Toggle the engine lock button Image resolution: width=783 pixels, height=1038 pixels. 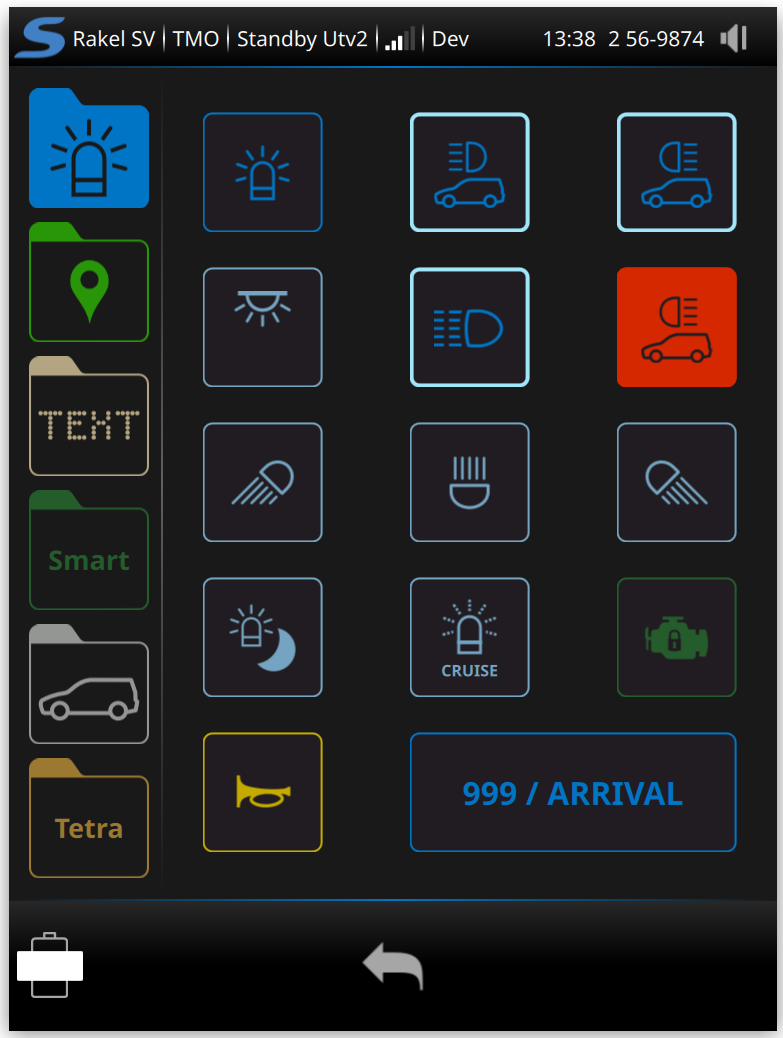click(x=676, y=637)
